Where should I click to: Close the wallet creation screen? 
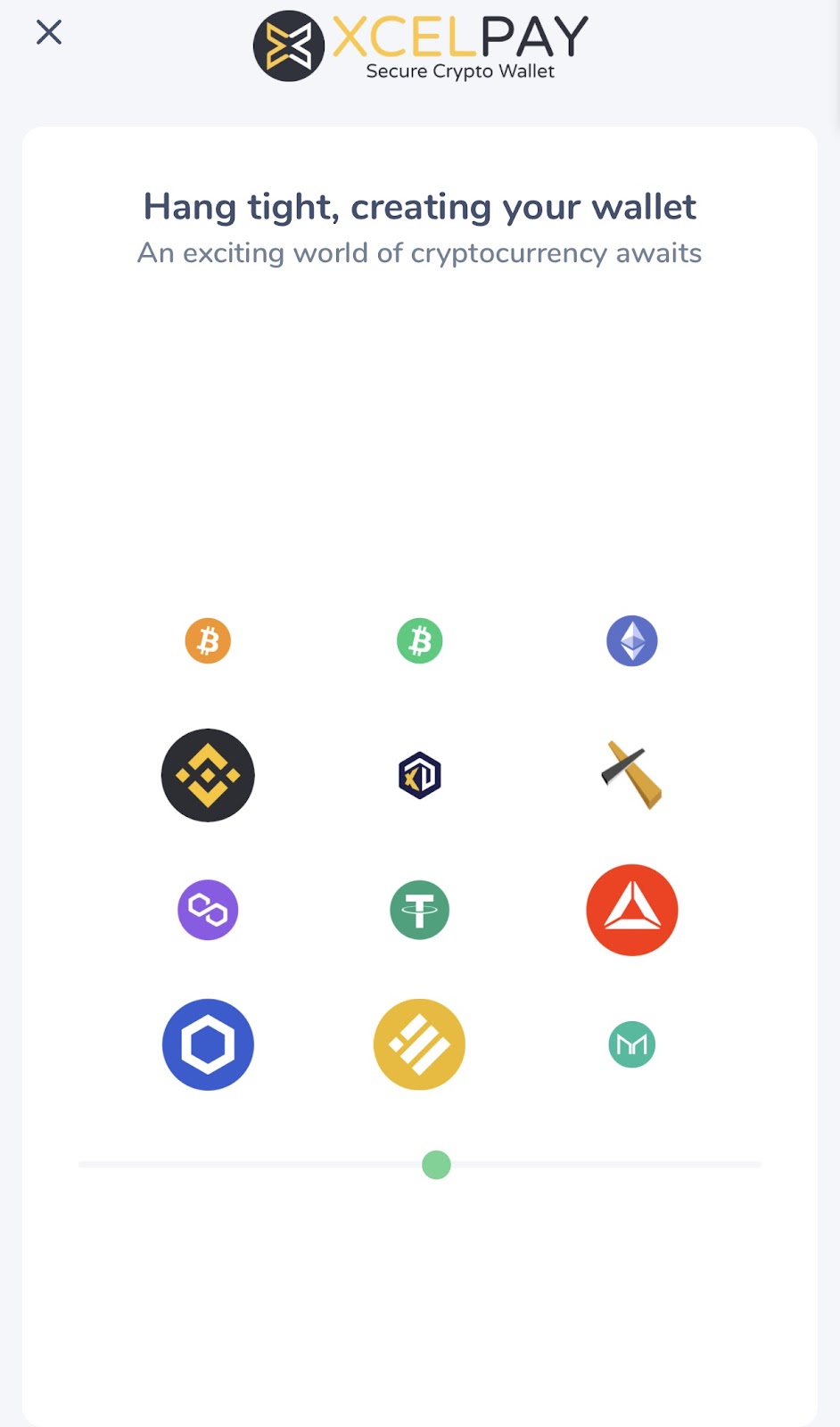[49, 33]
